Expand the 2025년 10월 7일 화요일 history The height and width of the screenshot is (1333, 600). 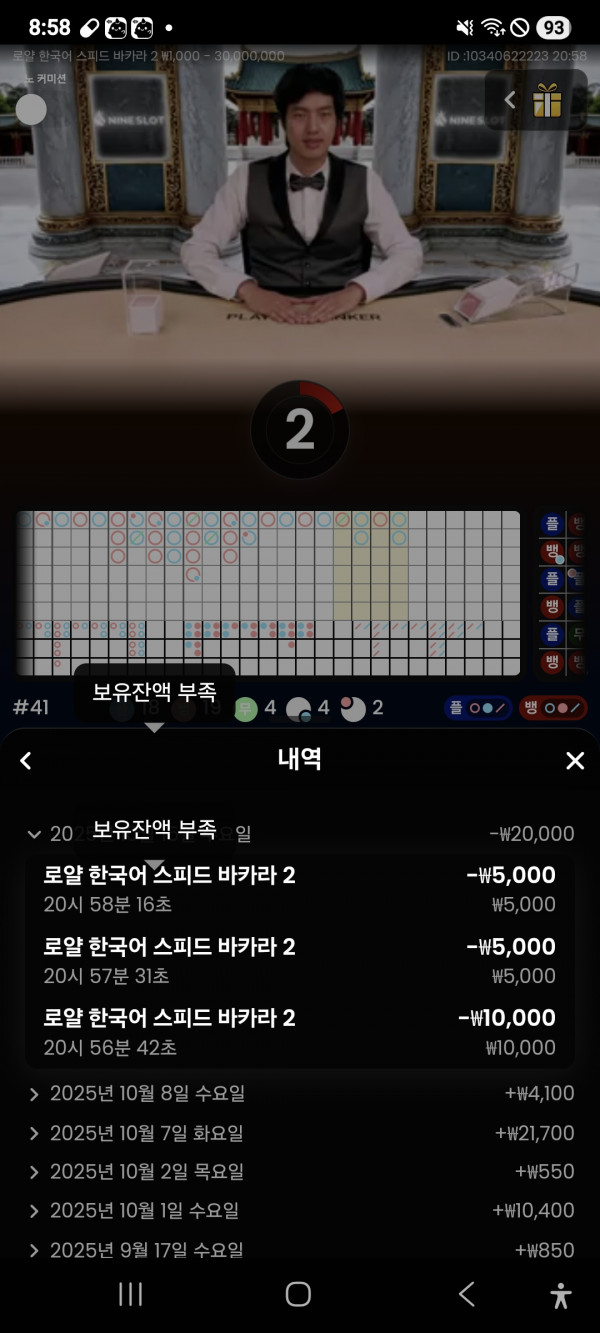(x=300, y=1133)
